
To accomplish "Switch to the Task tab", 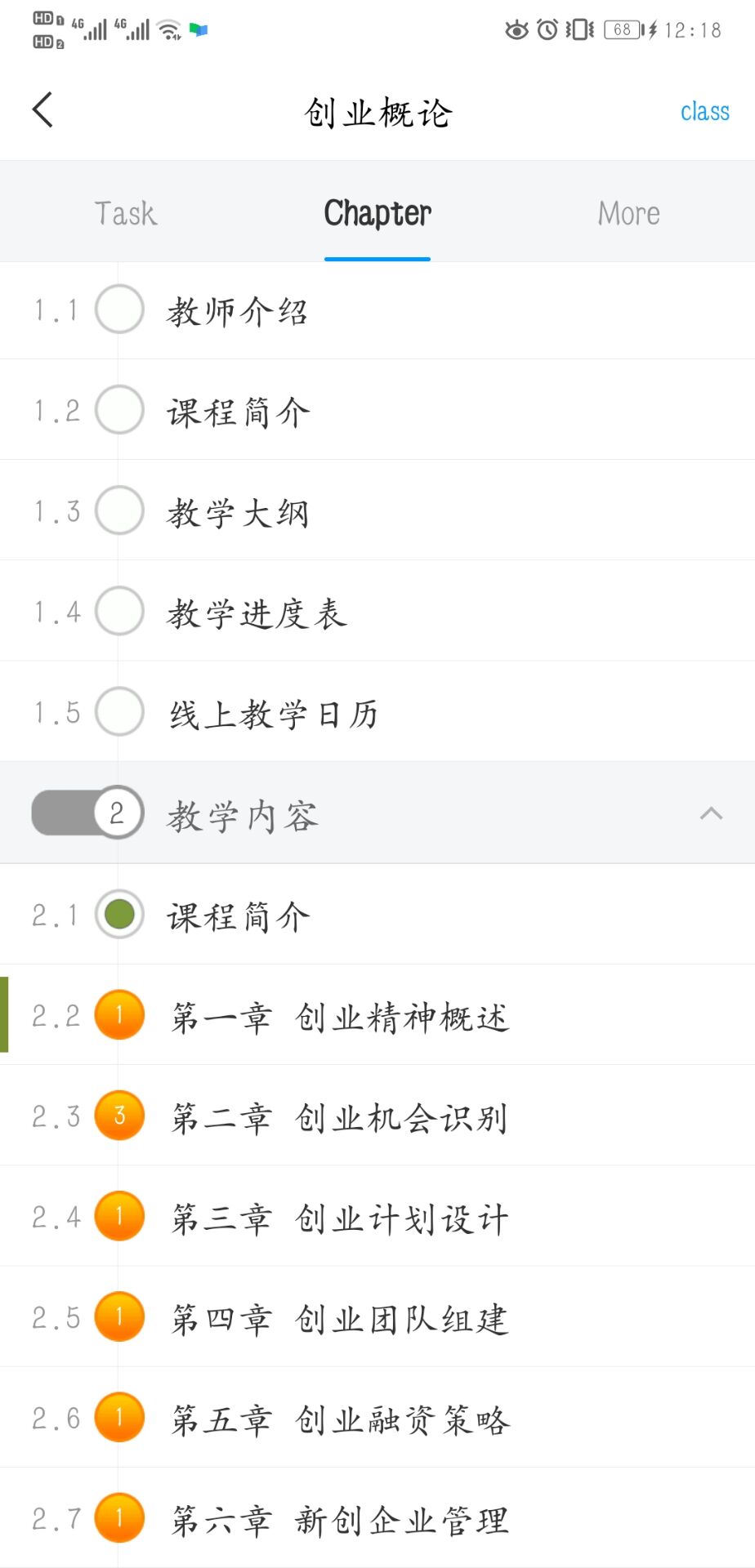I will tap(125, 213).
